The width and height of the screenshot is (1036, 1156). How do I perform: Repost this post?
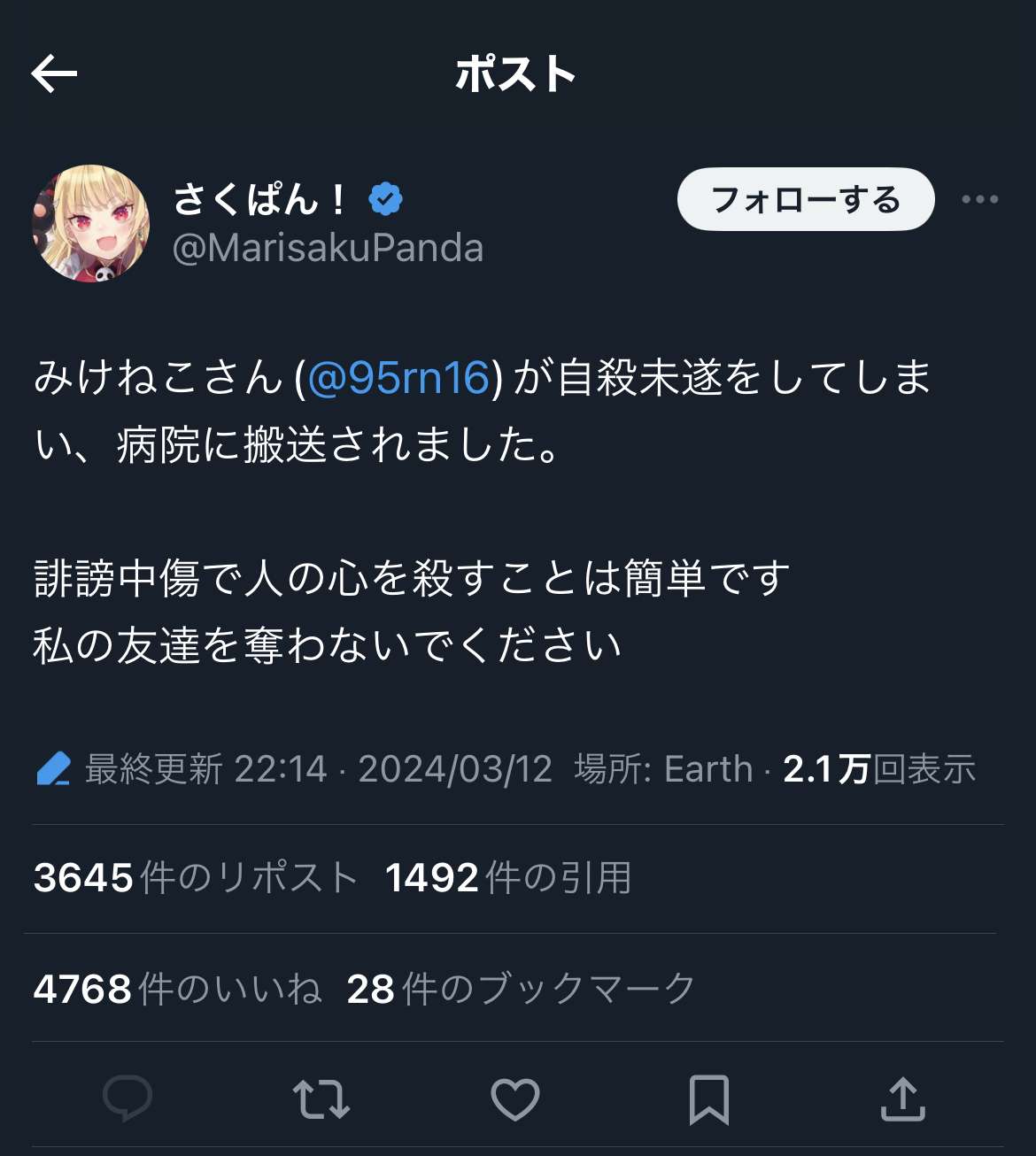tap(321, 1098)
